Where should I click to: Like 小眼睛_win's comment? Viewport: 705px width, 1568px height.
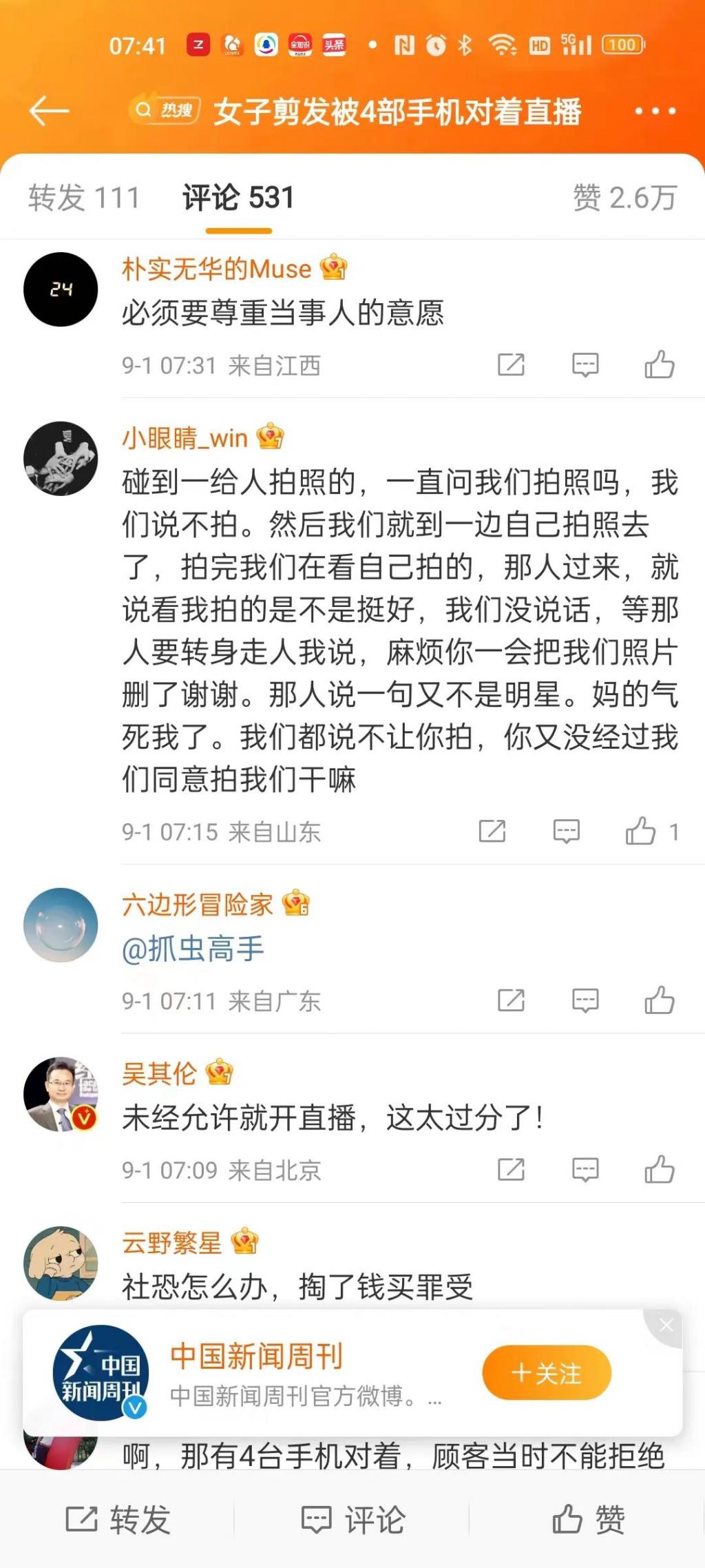640,832
